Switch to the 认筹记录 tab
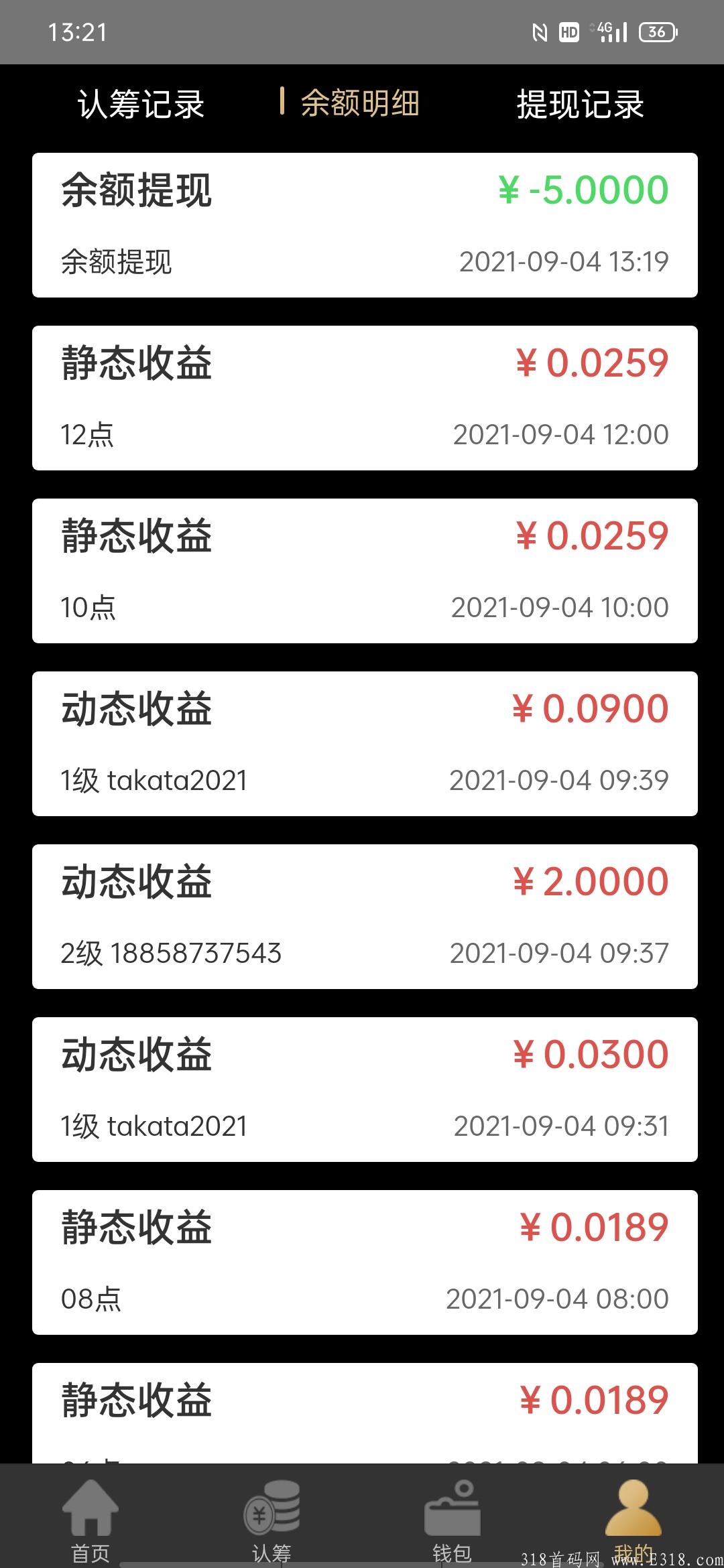This screenshot has height=1568, width=724. coord(141,105)
